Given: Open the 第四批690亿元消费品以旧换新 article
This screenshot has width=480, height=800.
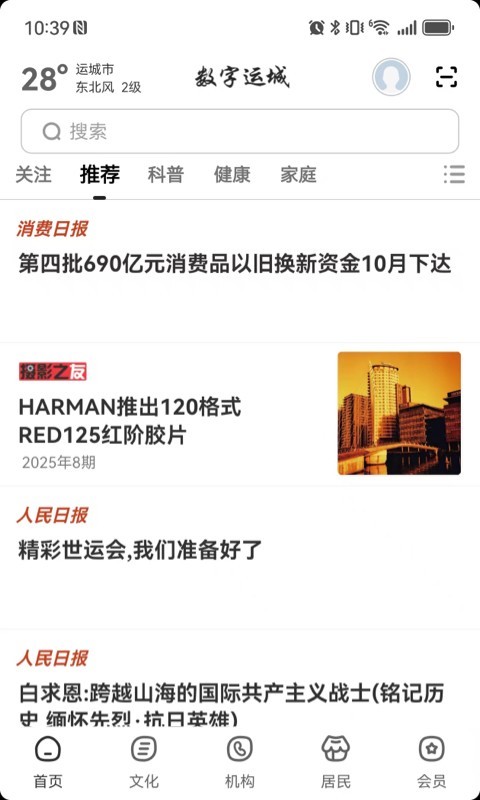Looking at the screenshot, I should (x=240, y=271).
